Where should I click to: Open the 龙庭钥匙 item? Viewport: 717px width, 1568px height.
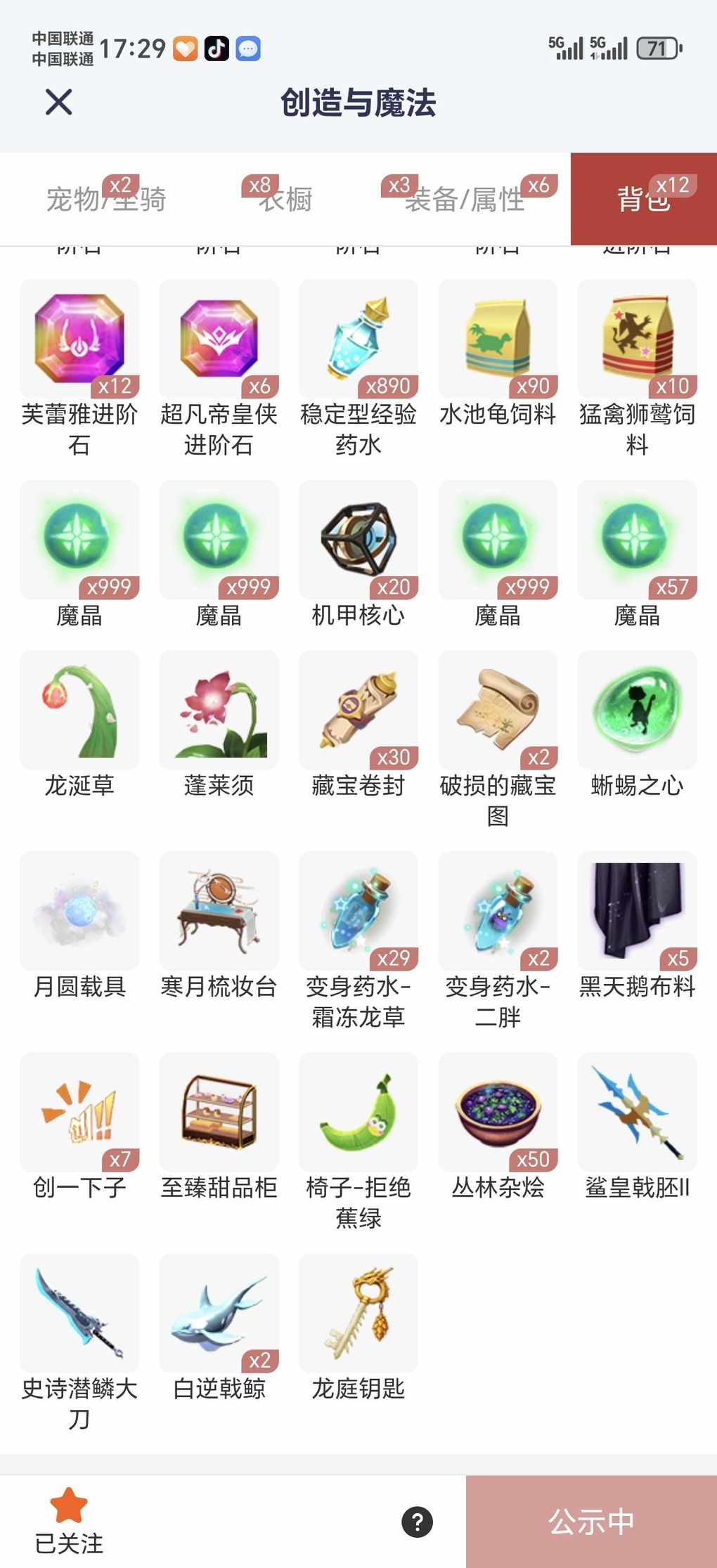(358, 1313)
